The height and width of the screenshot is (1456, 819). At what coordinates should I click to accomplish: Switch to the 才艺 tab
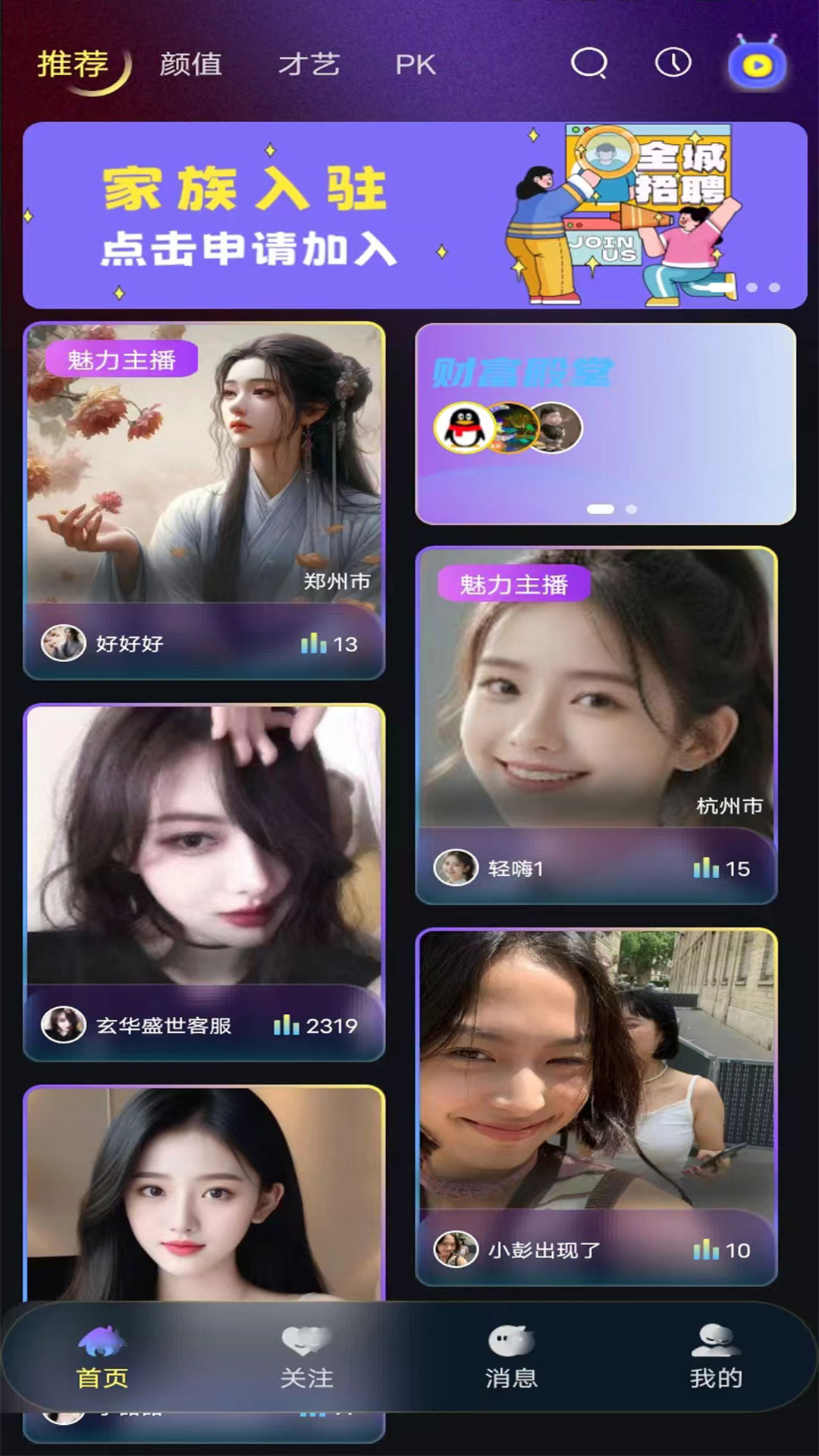tap(309, 64)
